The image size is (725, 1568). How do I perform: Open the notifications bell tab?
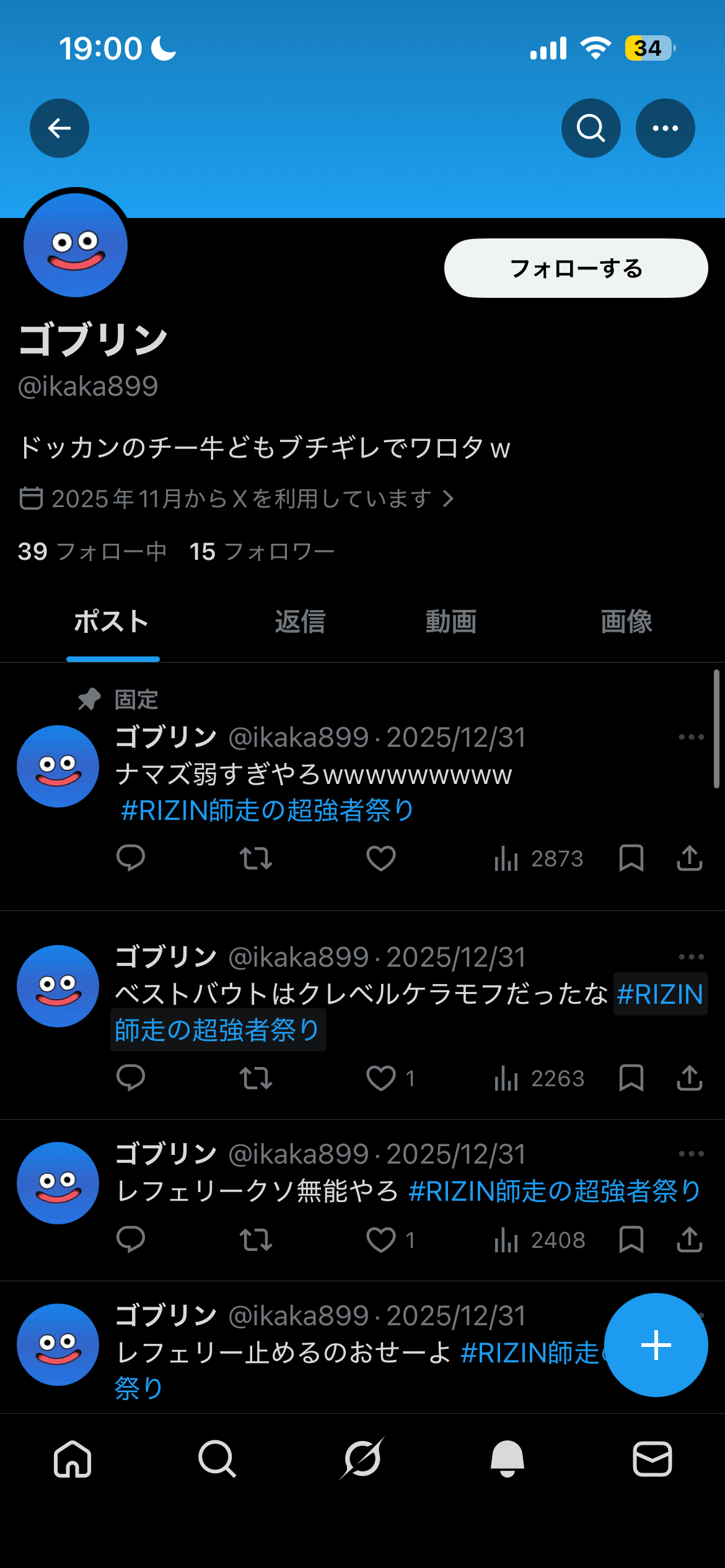click(x=507, y=1459)
